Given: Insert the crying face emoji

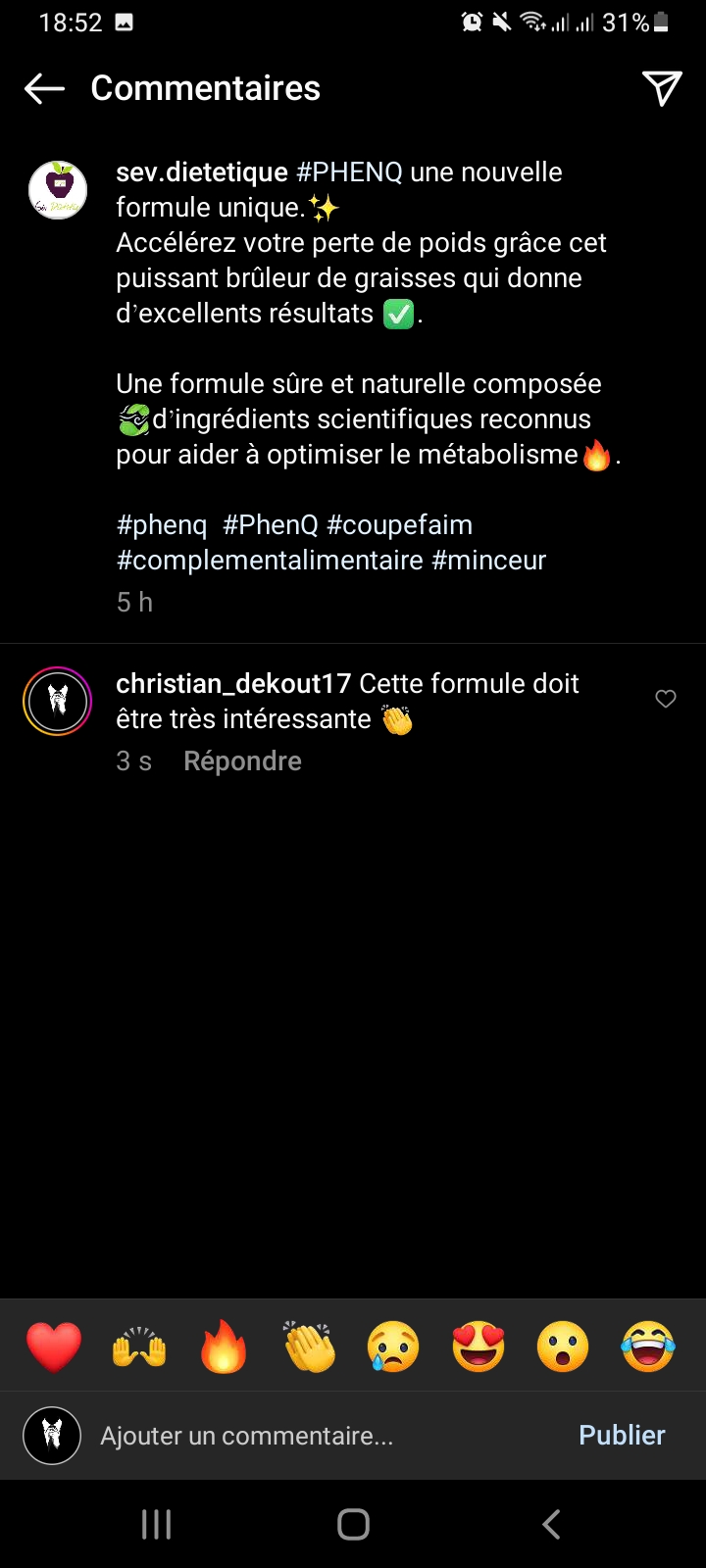Looking at the screenshot, I should point(393,1347).
